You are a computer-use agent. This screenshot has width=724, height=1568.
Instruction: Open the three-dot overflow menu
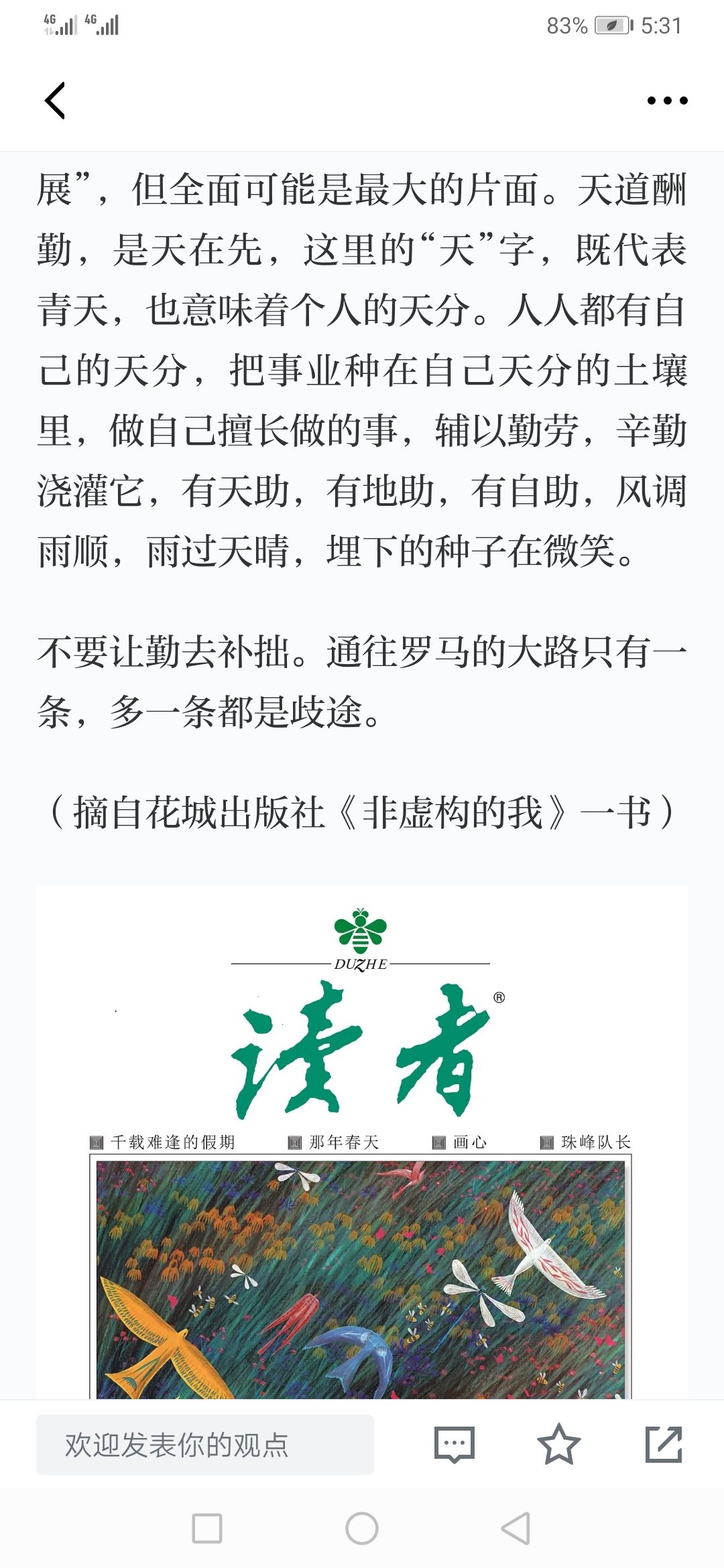(667, 101)
